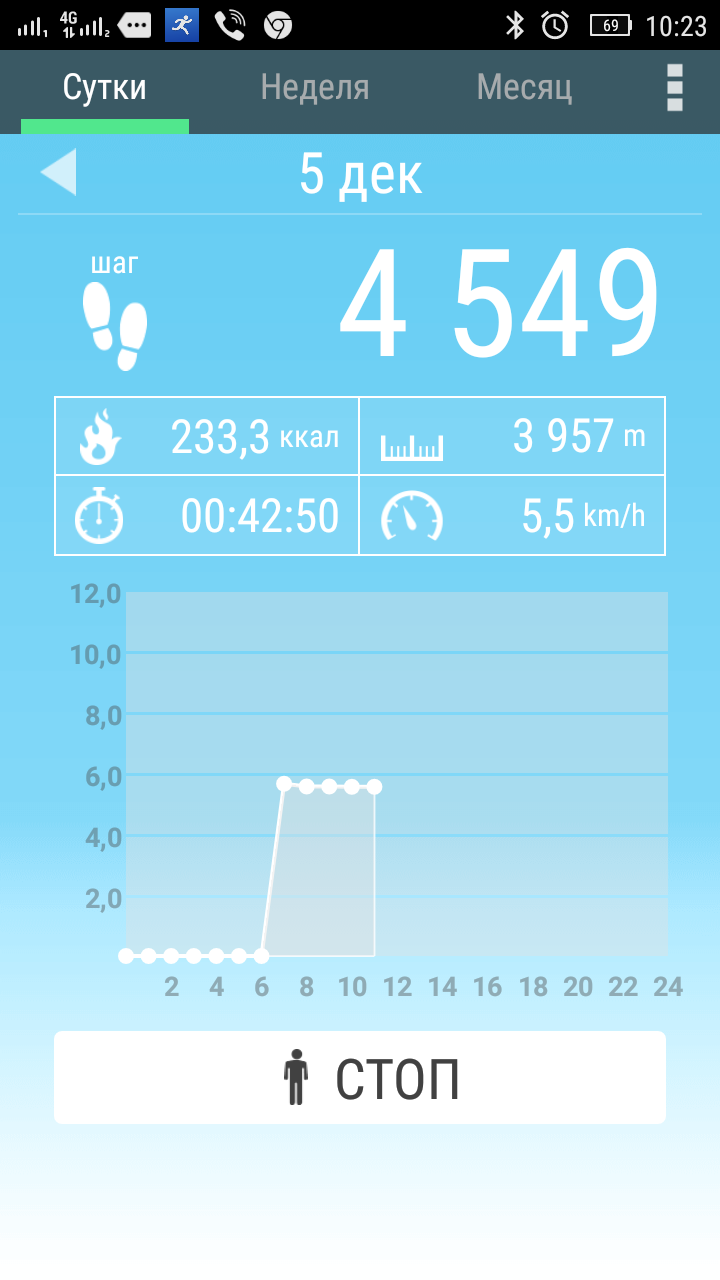Screen dimensions: 720x1280
Task: Switch to the Сутки tab
Action: click(x=105, y=88)
